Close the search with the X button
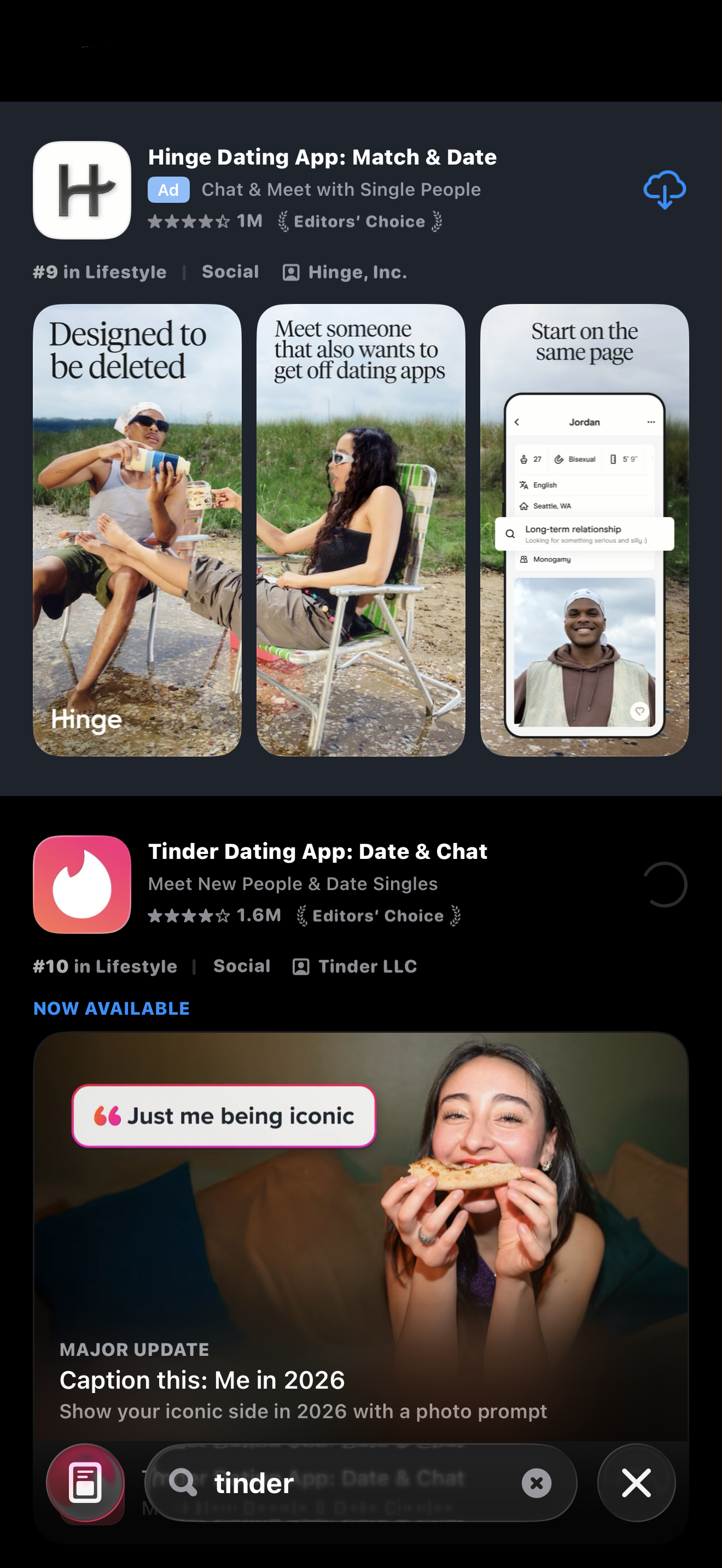Viewport: 722px width, 1568px height. click(636, 1483)
